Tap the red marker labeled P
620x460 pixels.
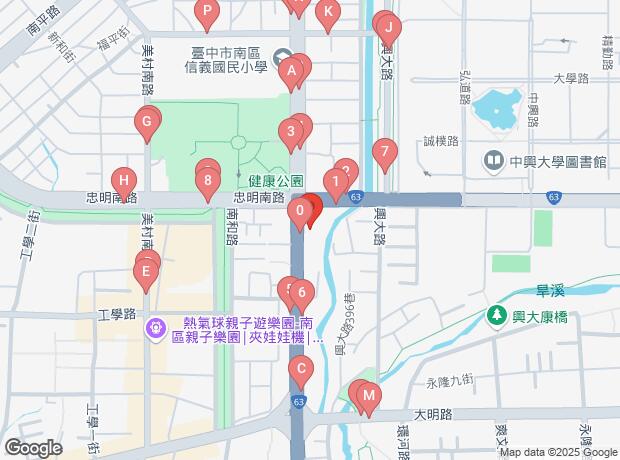click(206, 14)
